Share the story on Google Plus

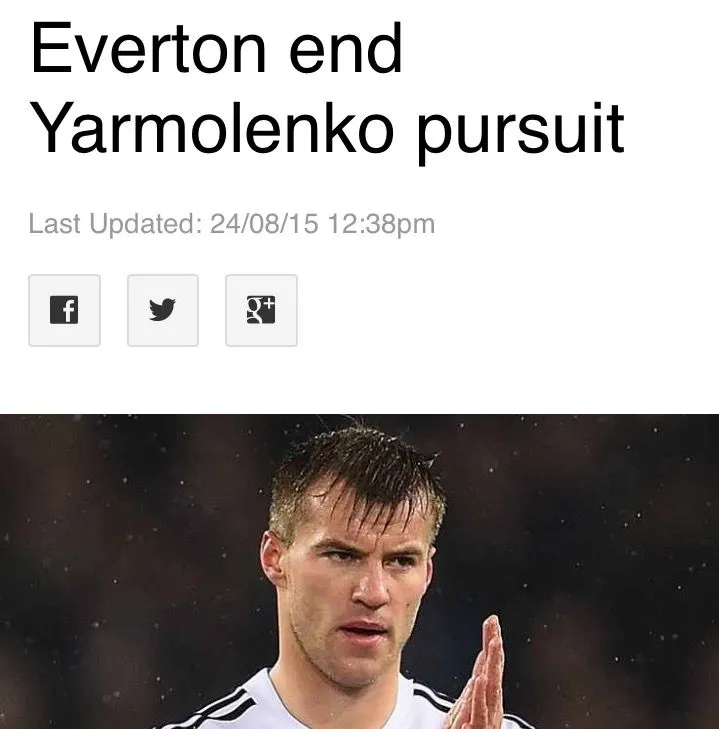[x=261, y=310]
